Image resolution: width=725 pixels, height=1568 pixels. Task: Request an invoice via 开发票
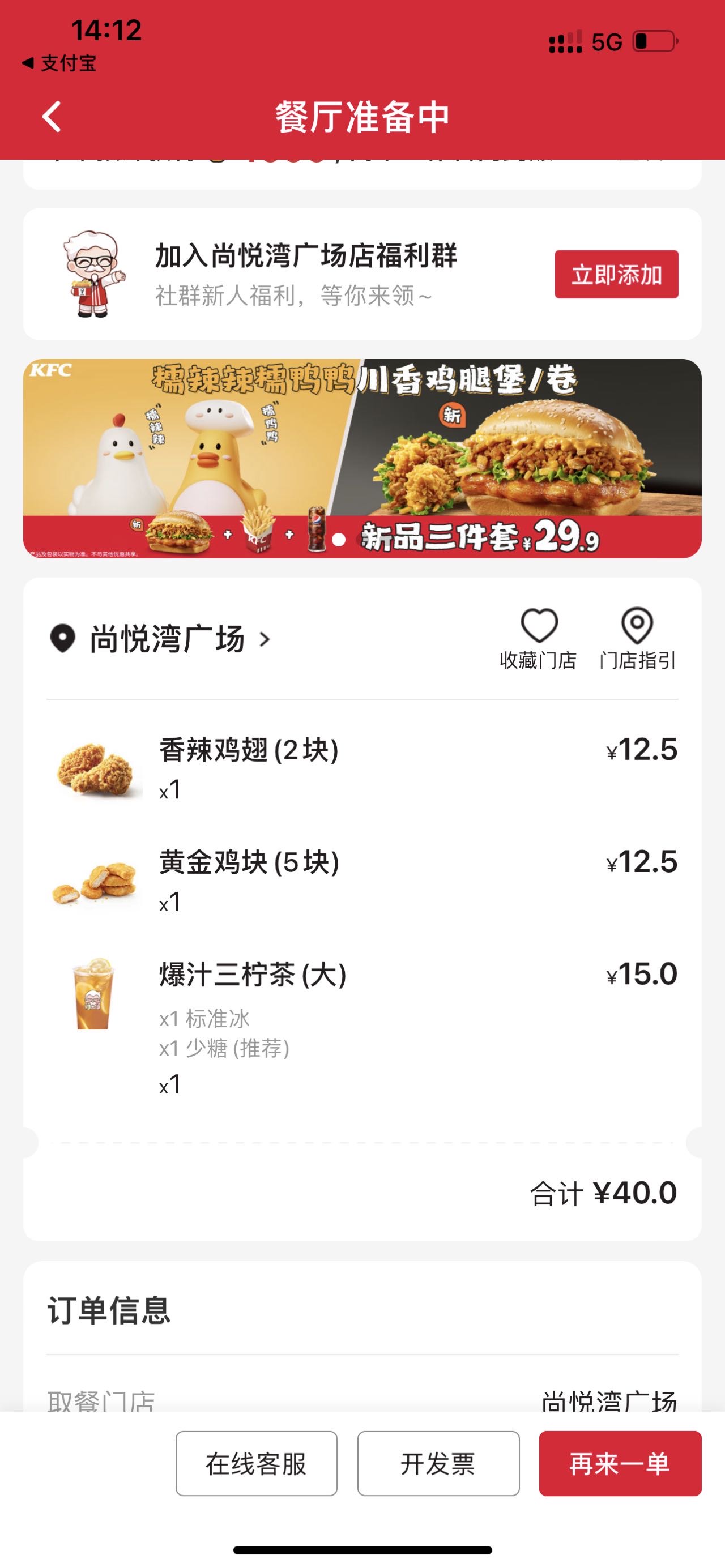pyautogui.click(x=438, y=1463)
